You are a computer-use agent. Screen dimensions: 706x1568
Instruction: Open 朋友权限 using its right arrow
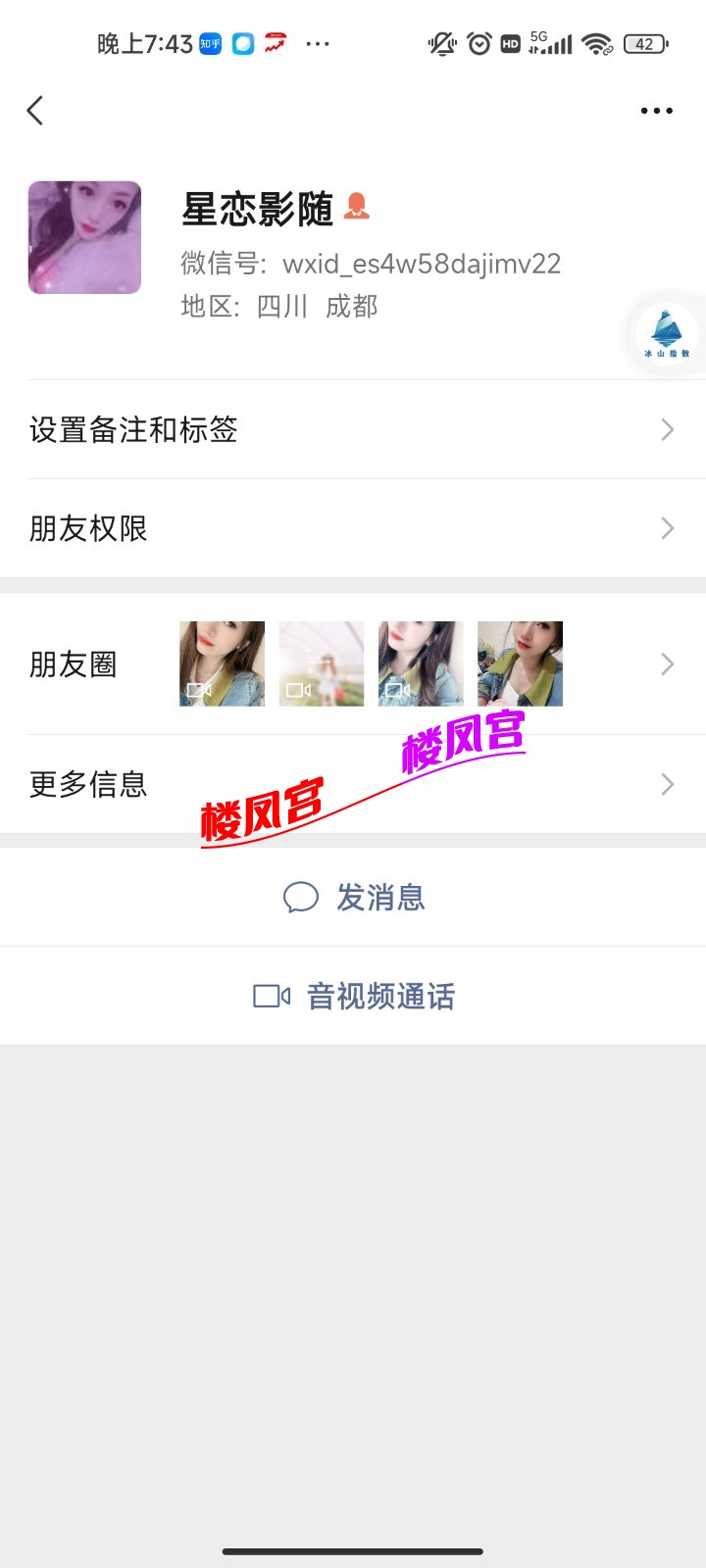668,528
